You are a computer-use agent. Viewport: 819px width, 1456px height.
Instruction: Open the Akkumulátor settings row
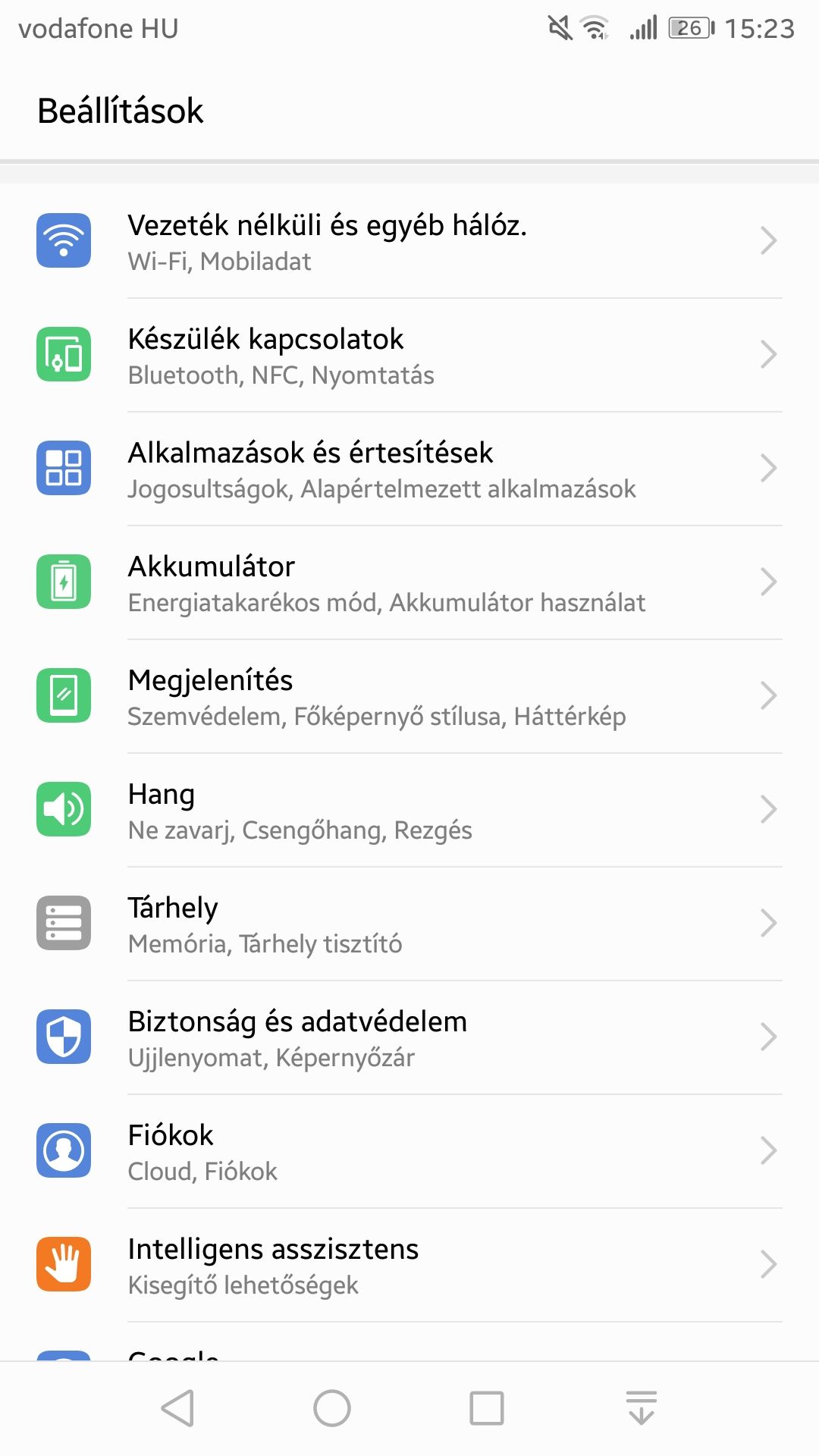(409, 582)
